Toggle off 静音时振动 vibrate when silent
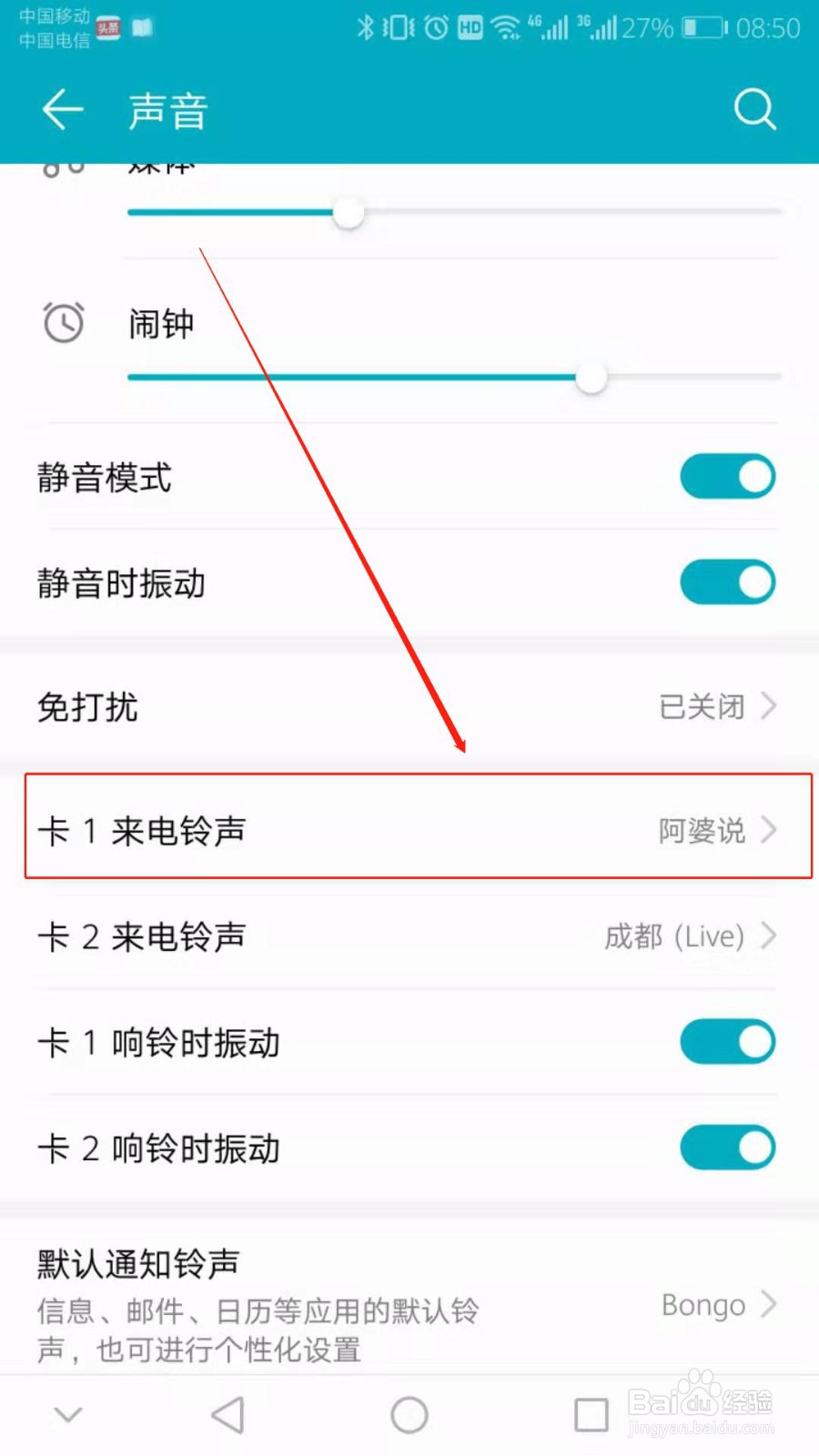The height and width of the screenshot is (1456, 819). [x=726, y=581]
